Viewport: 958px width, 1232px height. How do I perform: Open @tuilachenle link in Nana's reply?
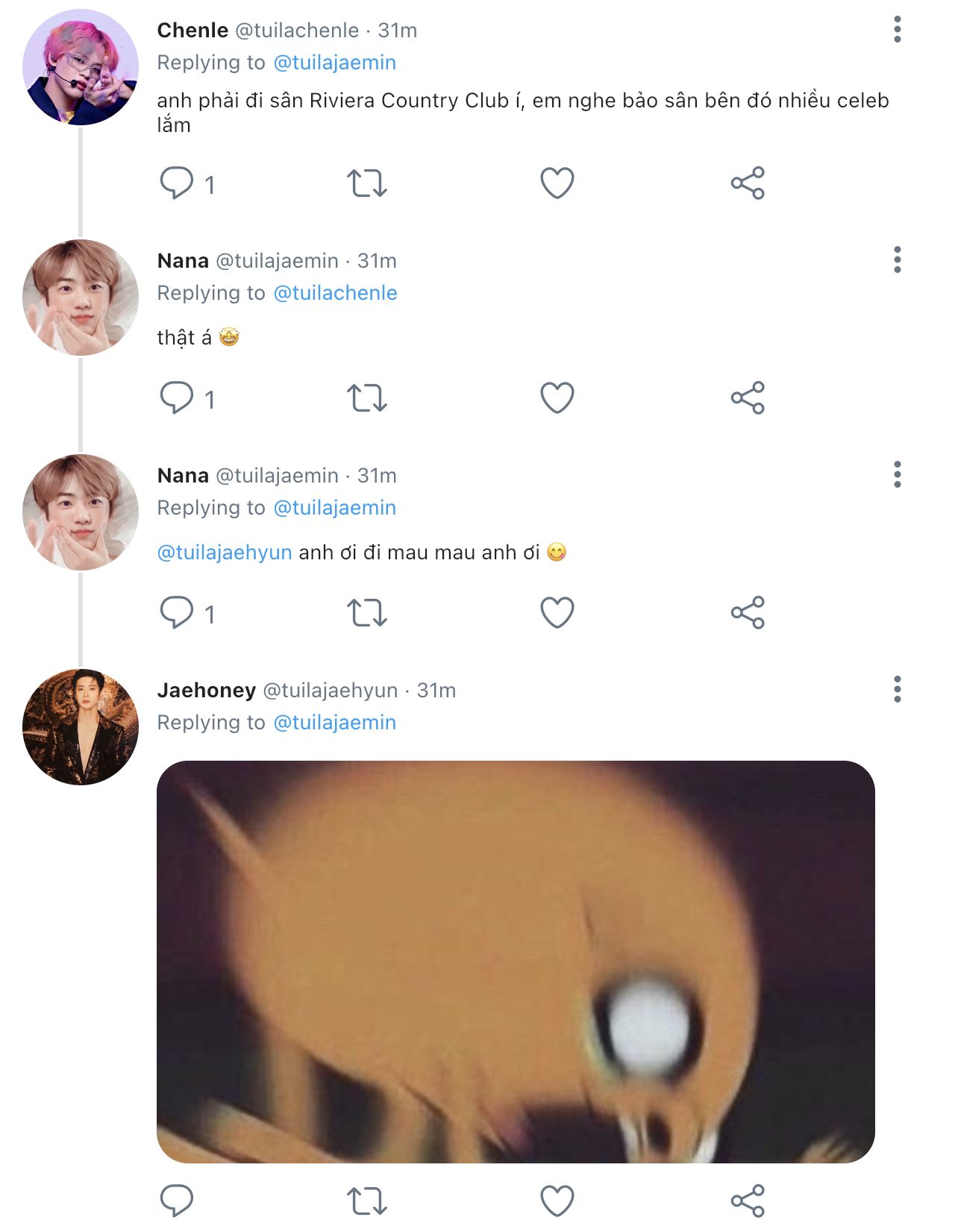point(335,293)
